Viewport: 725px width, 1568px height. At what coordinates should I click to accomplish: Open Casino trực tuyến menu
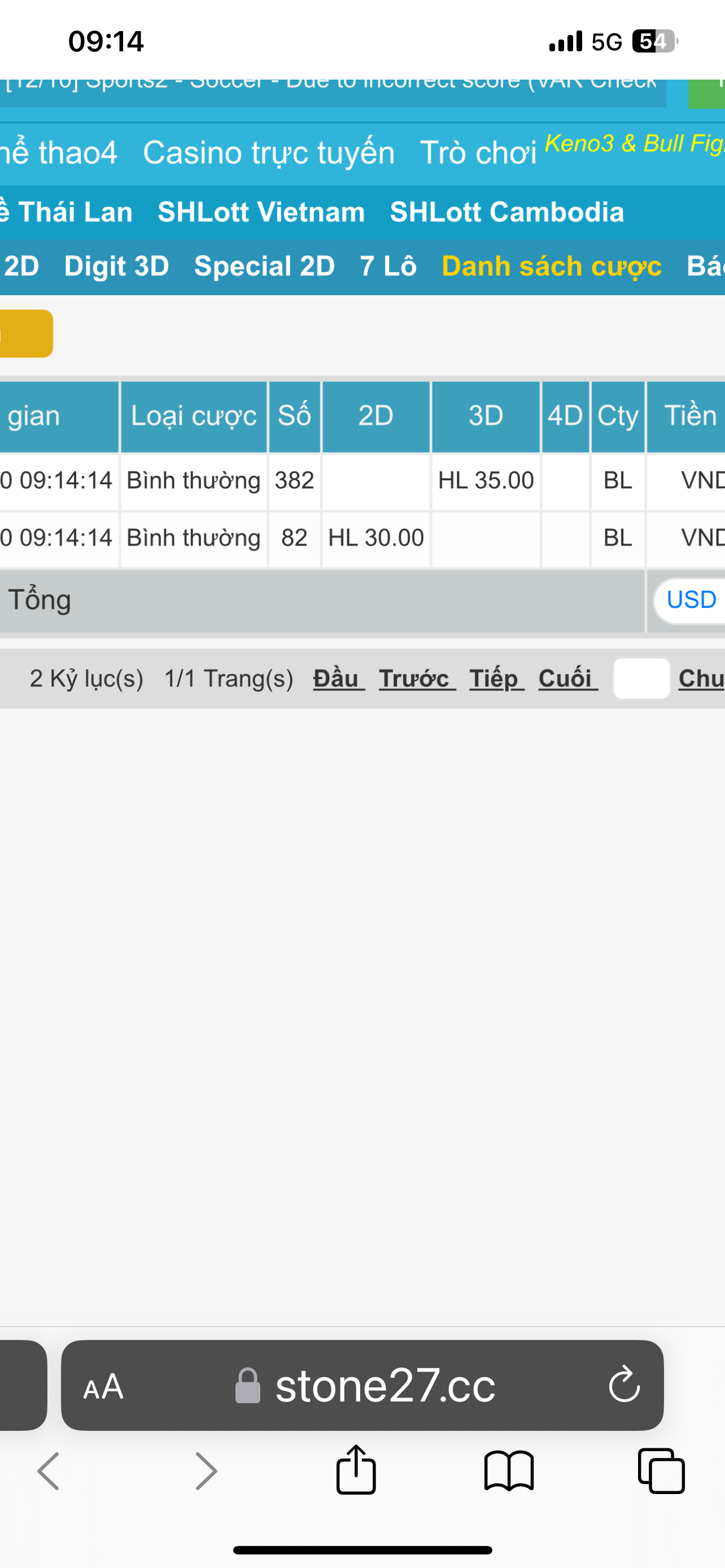268,153
